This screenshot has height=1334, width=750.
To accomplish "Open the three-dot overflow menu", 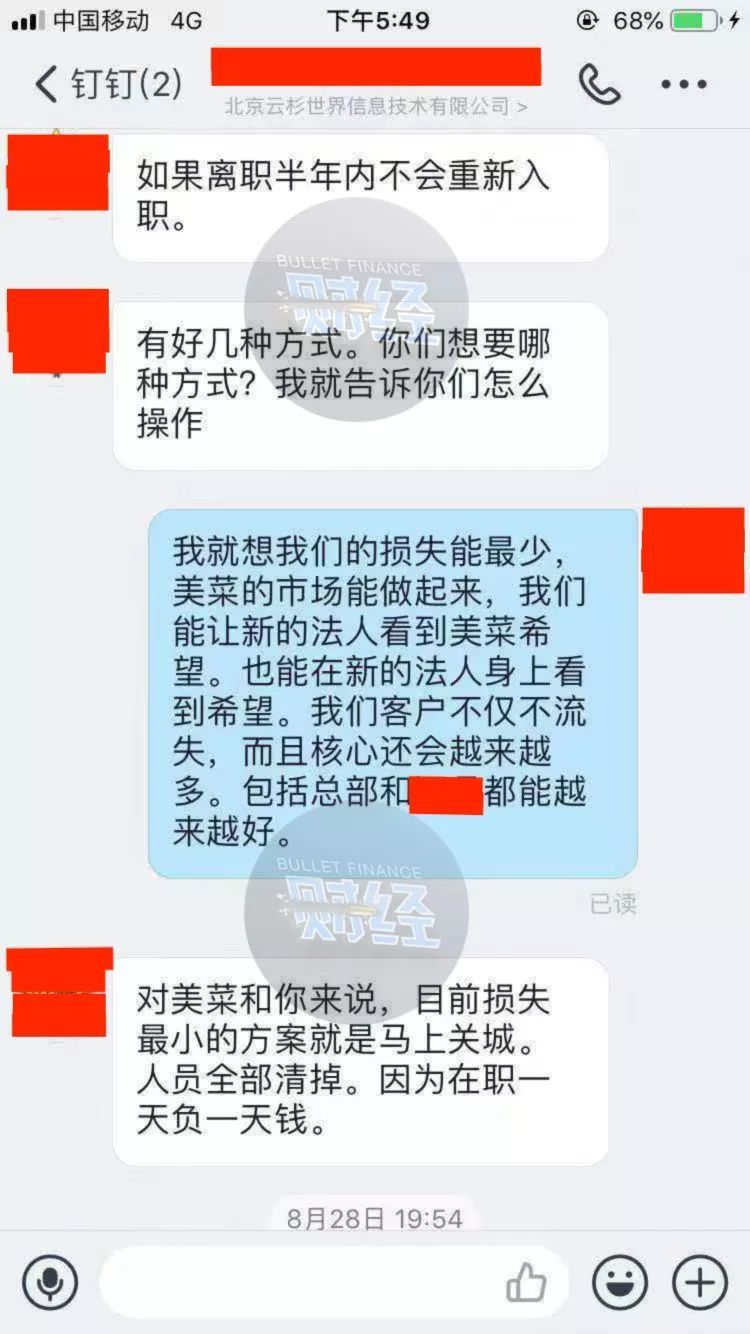I will [685, 85].
